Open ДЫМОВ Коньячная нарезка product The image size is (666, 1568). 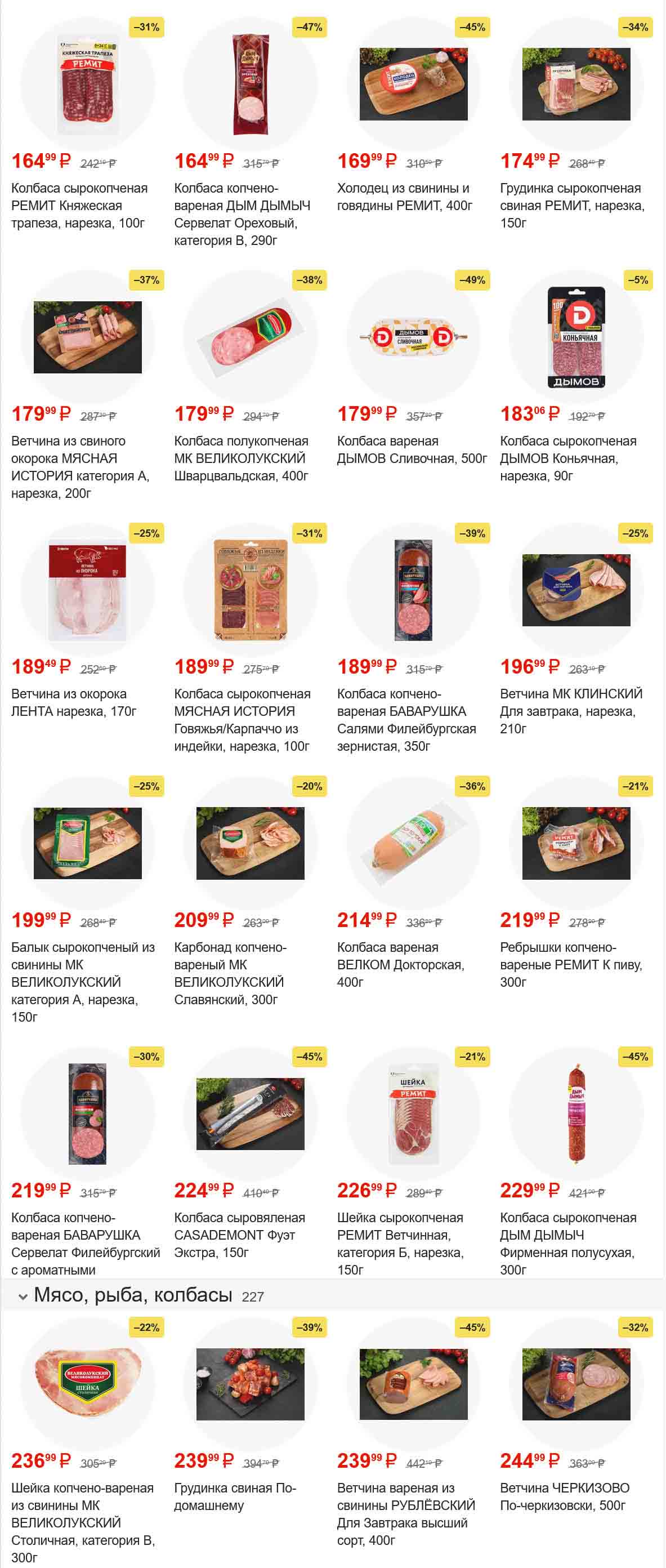[x=576, y=337]
